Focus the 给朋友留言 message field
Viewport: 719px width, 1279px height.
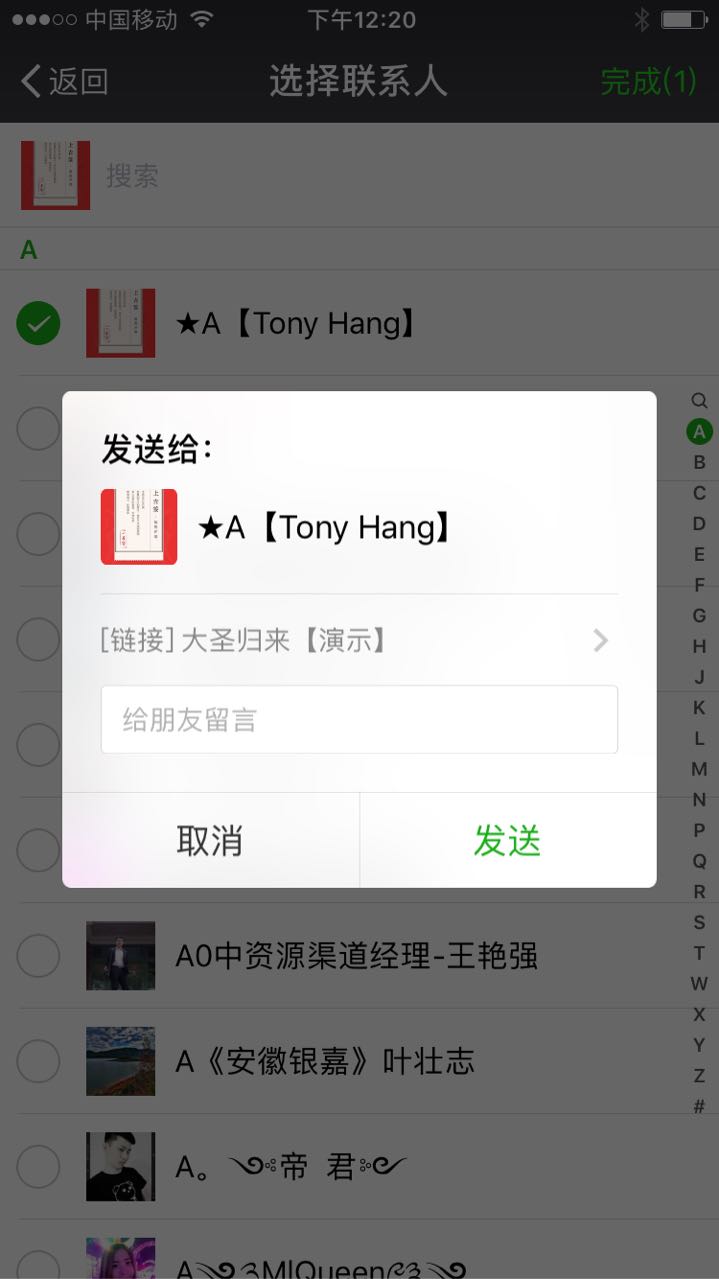click(x=358, y=719)
